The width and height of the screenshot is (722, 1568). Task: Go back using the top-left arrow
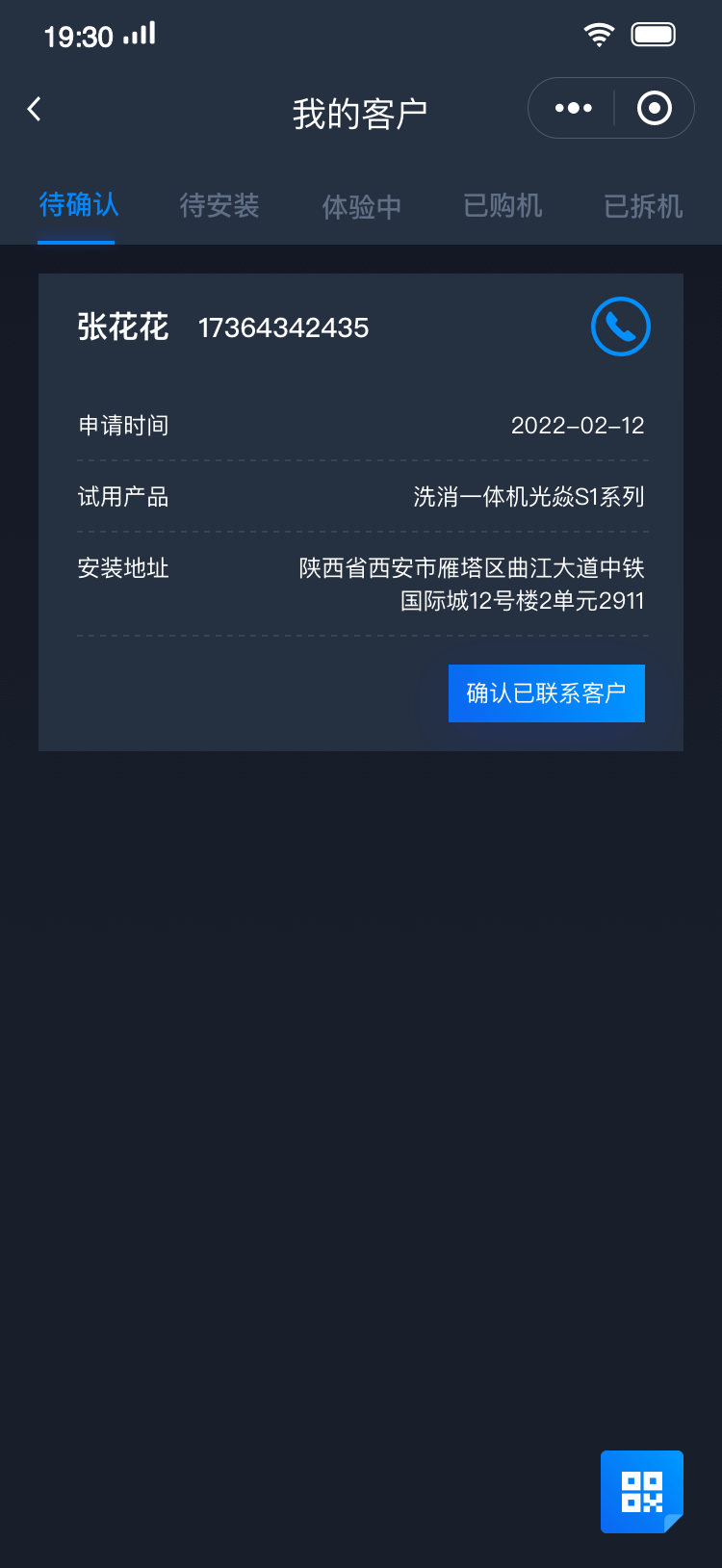35,109
